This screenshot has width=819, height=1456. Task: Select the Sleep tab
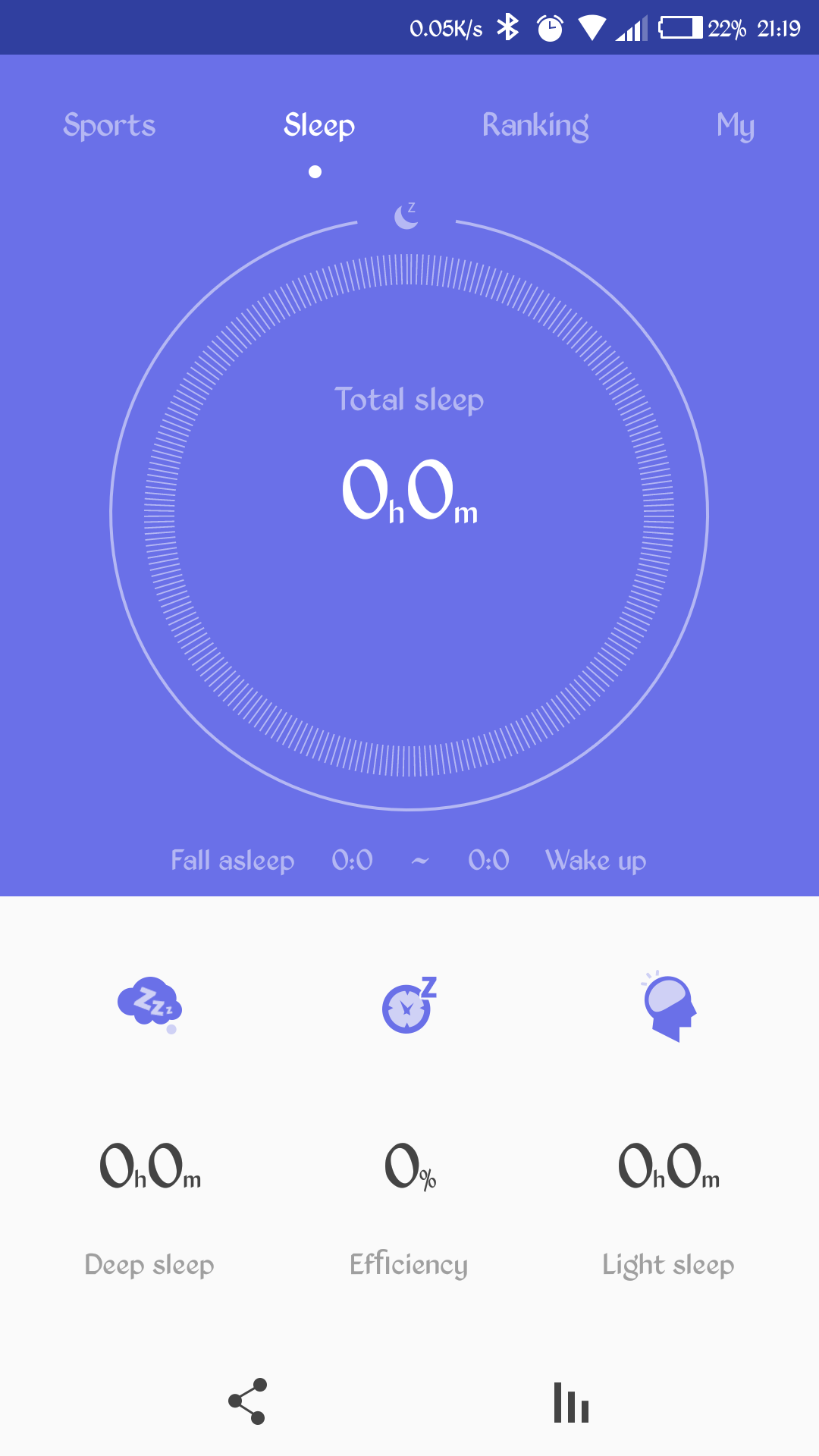[x=319, y=126]
